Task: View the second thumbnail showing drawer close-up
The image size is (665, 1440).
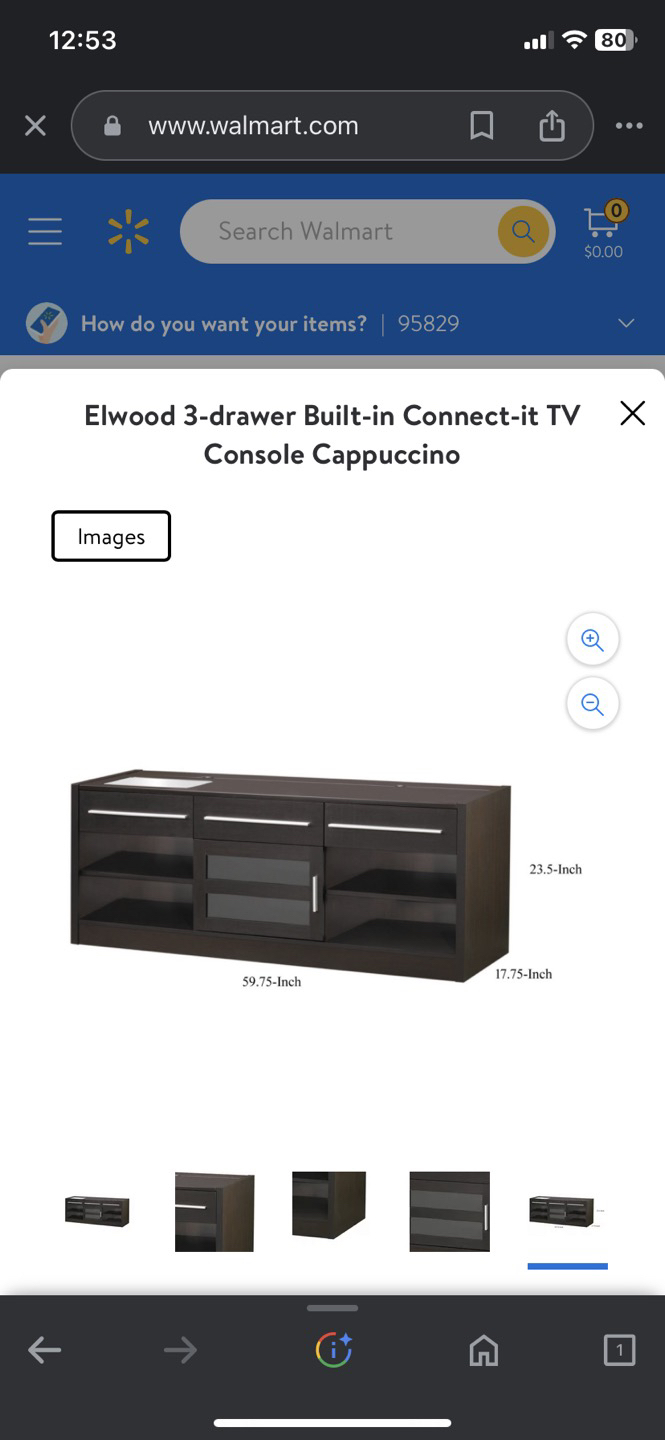Action: pyautogui.click(x=214, y=1211)
